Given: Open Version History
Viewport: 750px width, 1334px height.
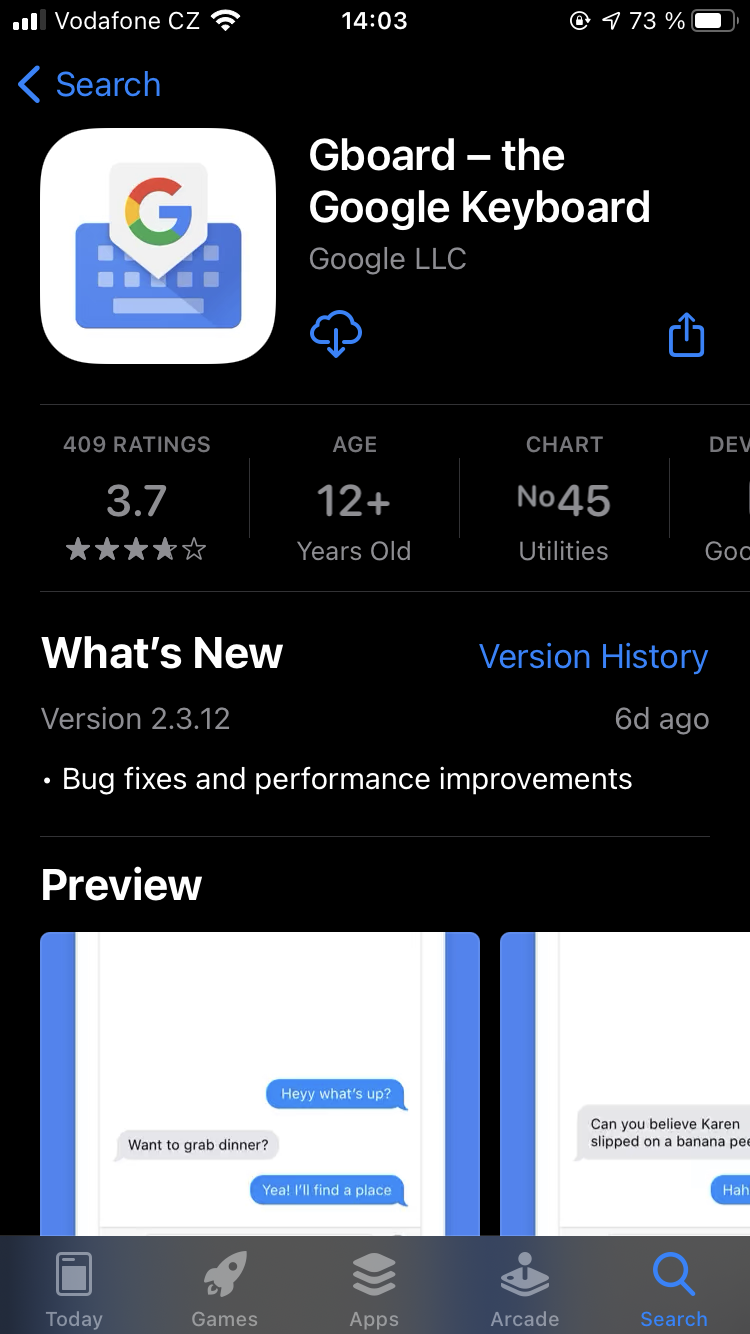Looking at the screenshot, I should (x=593, y=657).
